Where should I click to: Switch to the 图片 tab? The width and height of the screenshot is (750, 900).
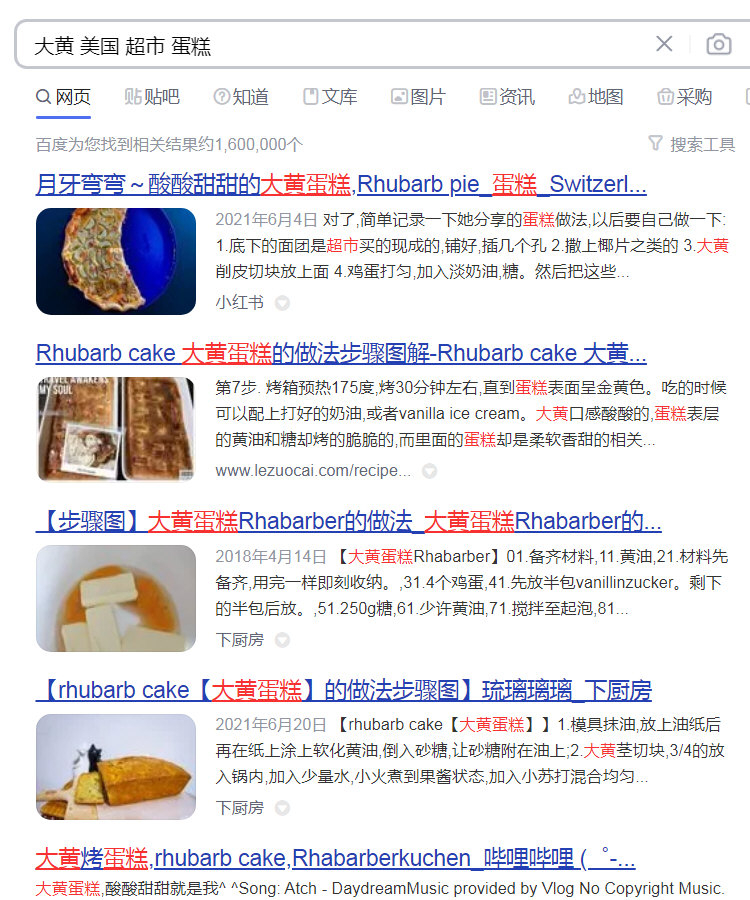(x=418, y=97)
